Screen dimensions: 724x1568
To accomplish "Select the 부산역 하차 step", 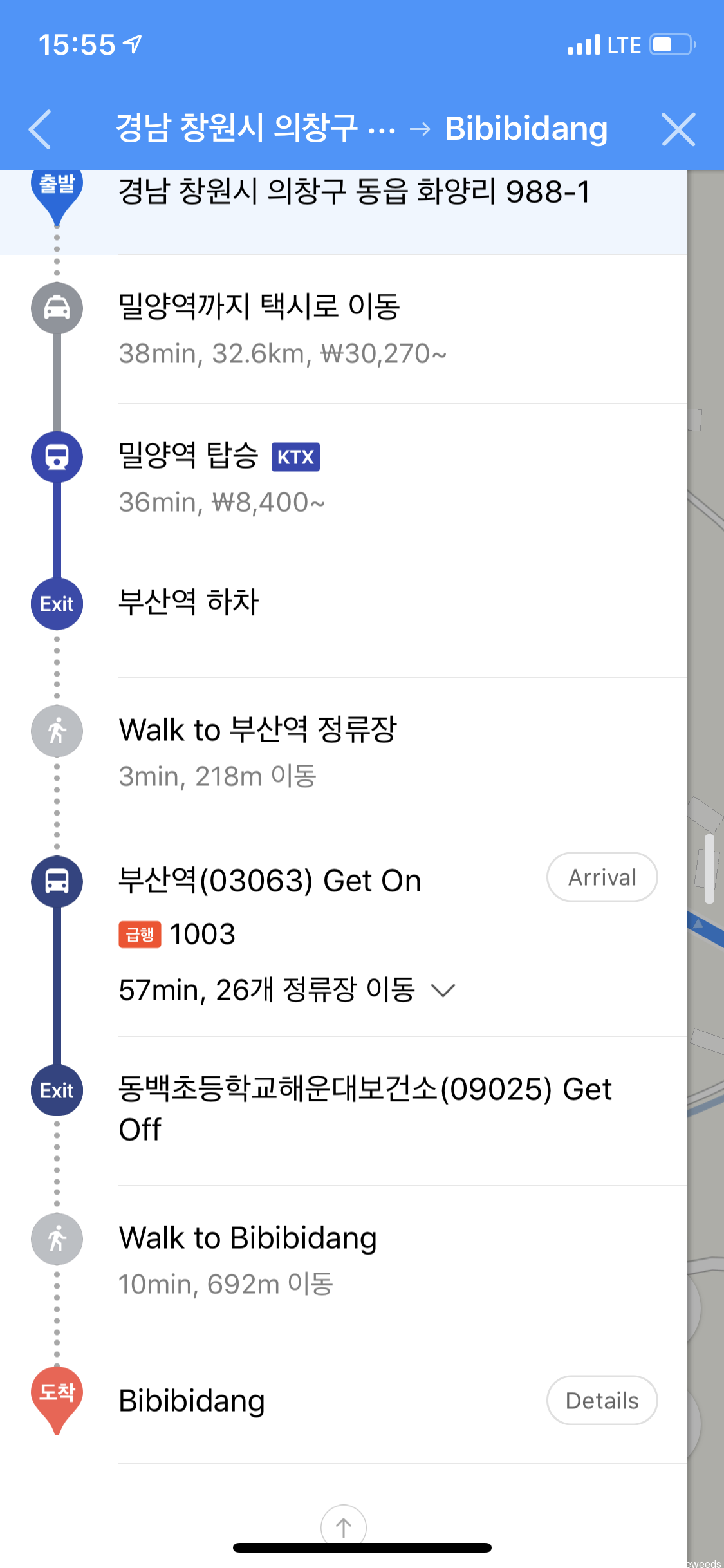I will 189,603.
